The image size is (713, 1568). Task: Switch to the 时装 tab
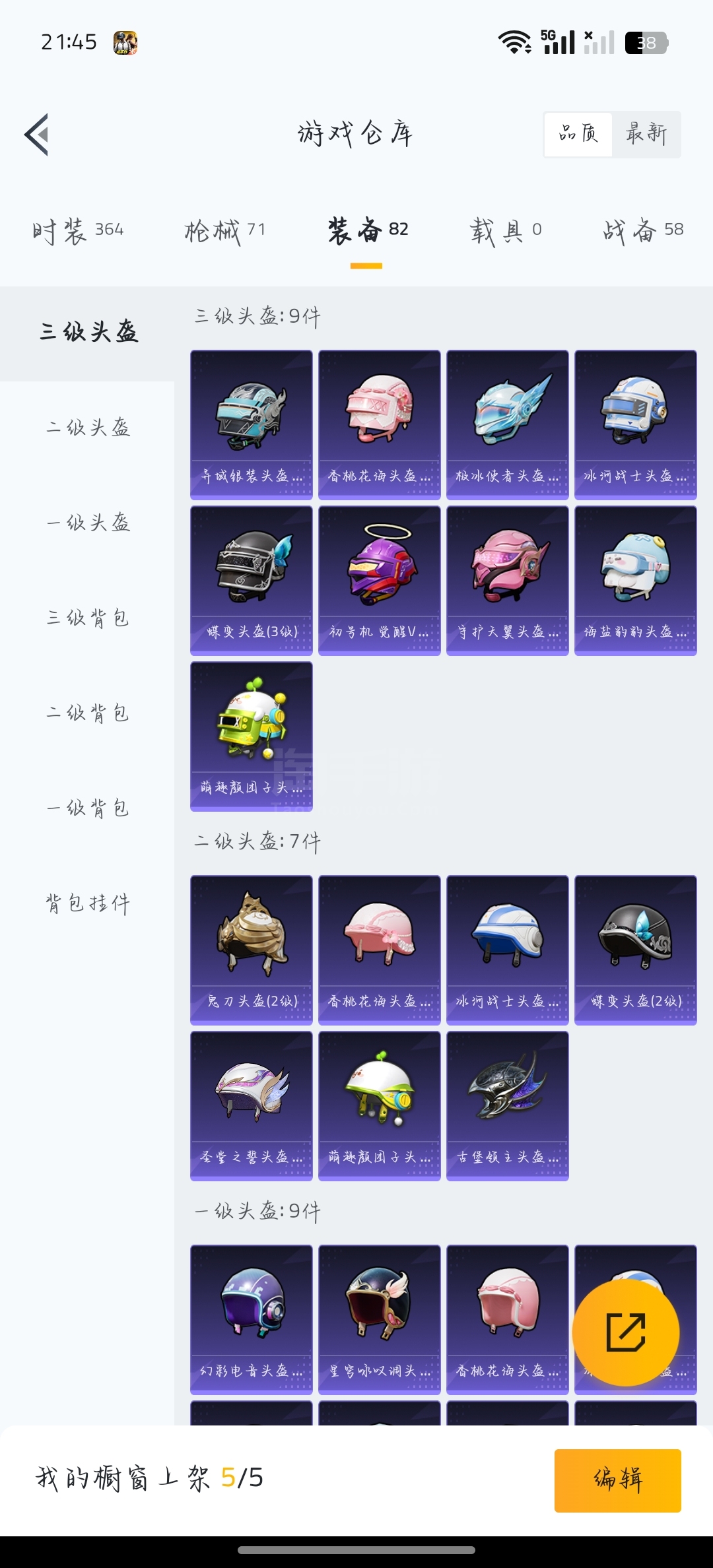pyautogui.click(x=78, y=230)
